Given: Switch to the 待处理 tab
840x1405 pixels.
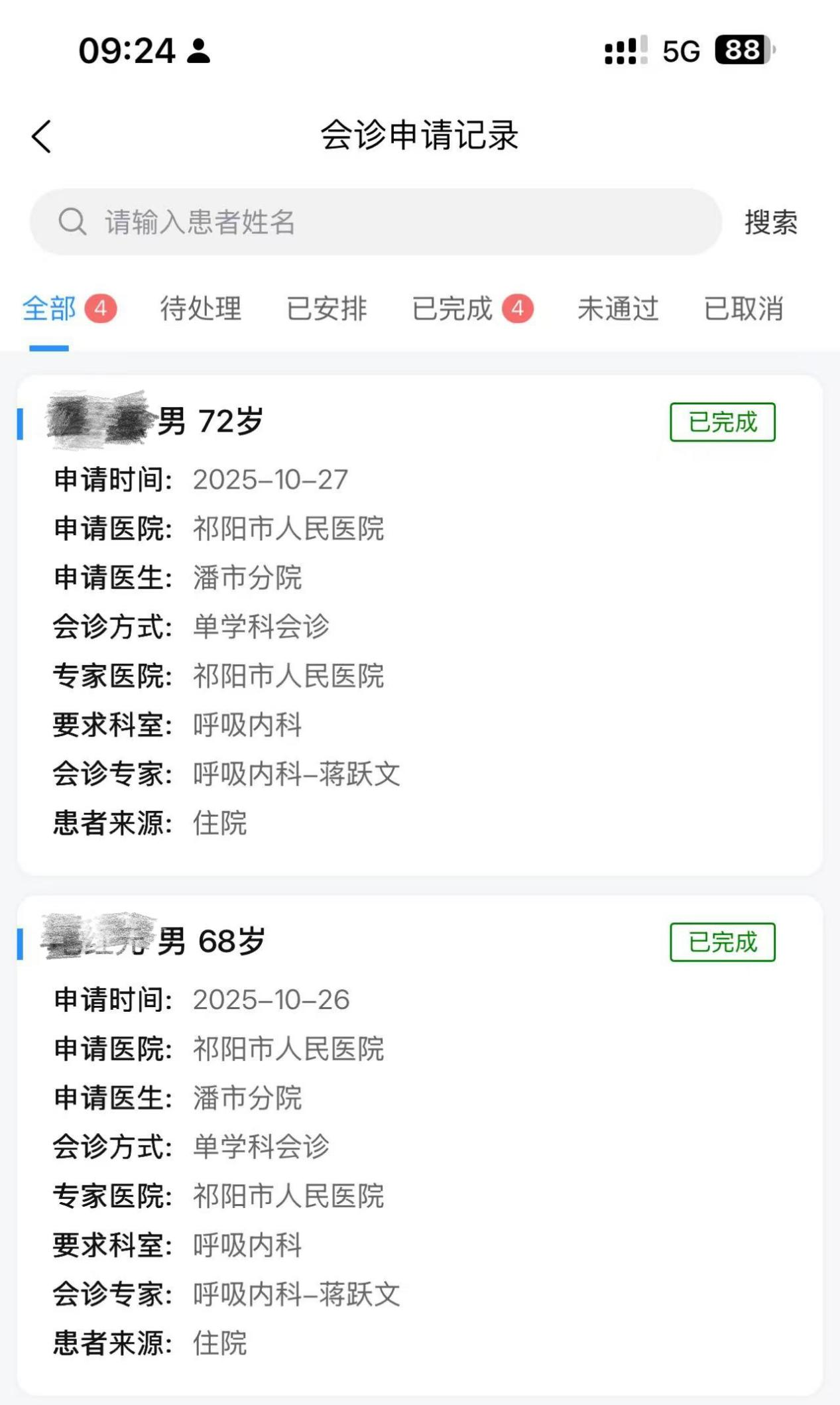Looking at the screenshot, I should coord(200,309).
